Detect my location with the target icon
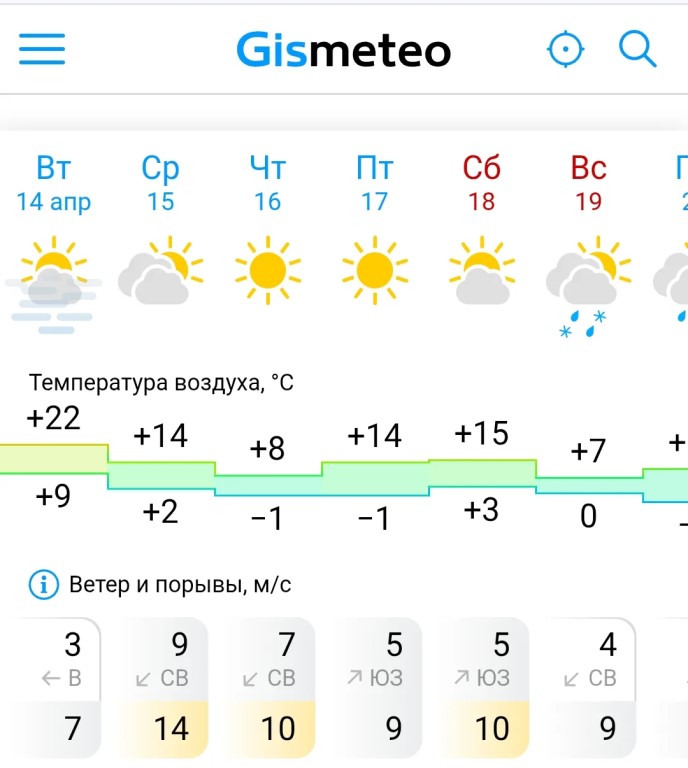Image resolution: width=688 pixels, height=768 pixels. click(565, 48)
